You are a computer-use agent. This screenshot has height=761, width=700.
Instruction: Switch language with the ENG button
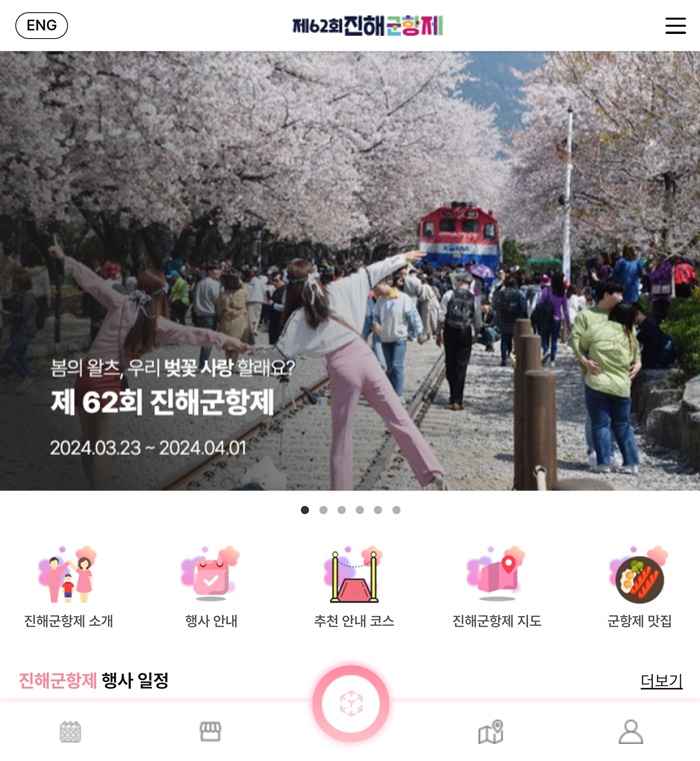pos(41,26)
